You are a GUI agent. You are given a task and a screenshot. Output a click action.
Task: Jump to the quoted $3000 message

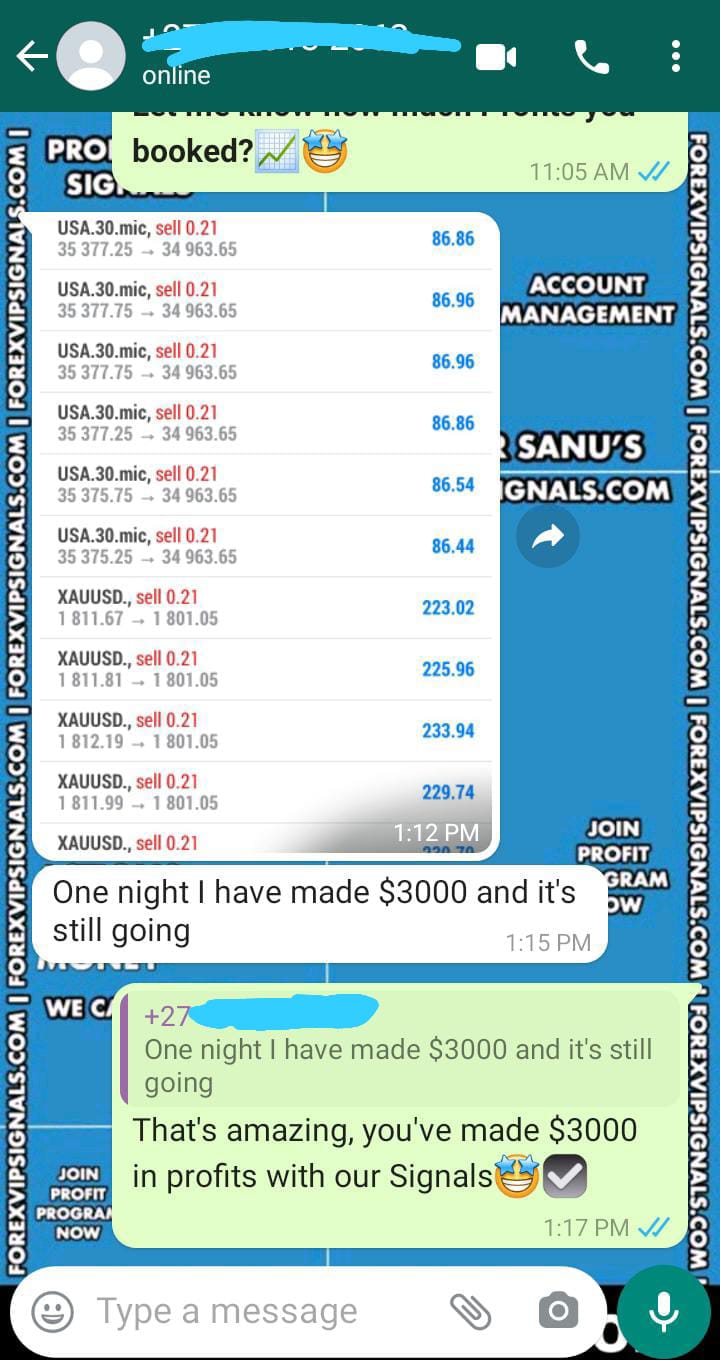(x=400, y=1048)
